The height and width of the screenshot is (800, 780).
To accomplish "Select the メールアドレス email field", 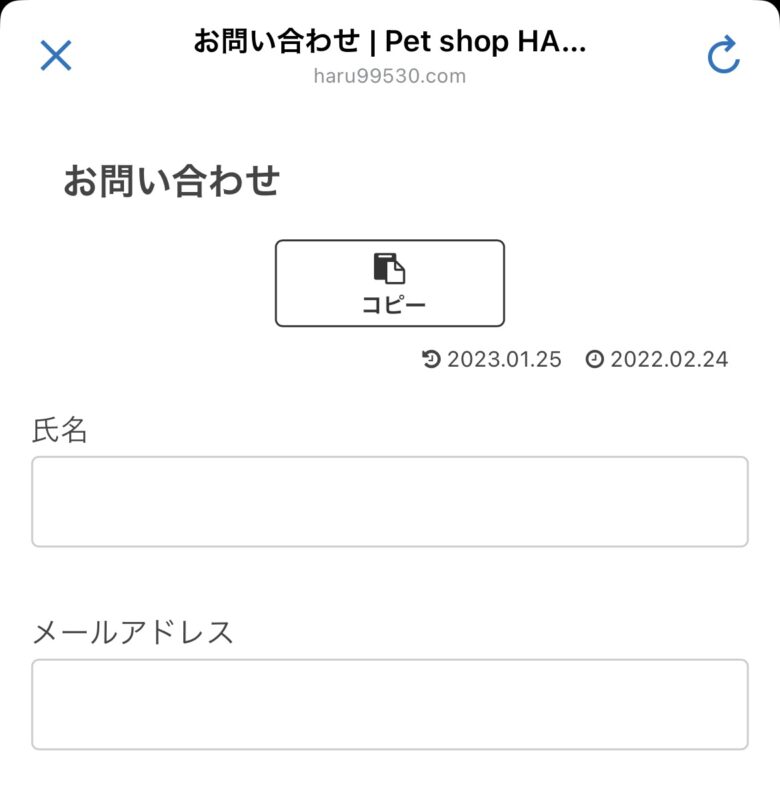I will pos(390,704).
